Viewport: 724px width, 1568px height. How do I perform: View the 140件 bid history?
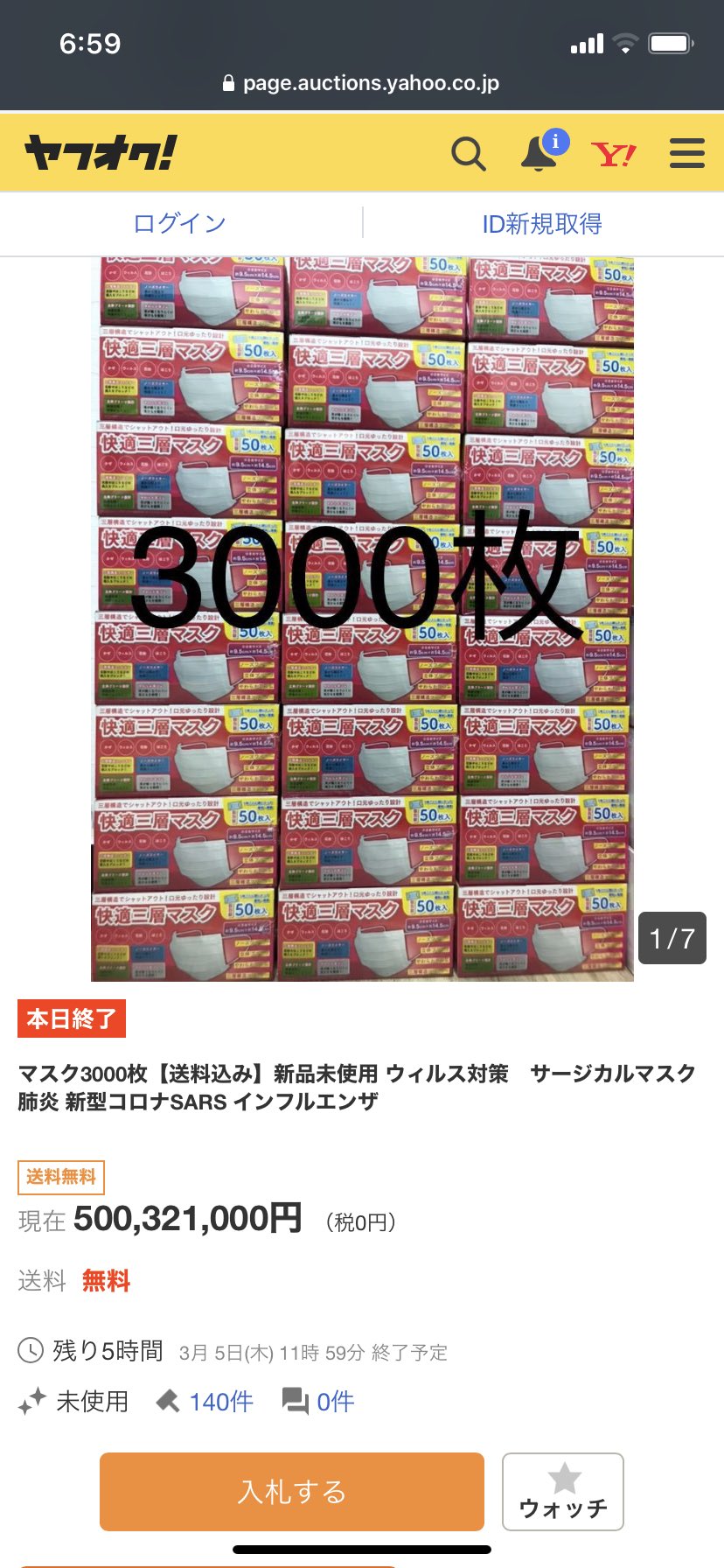pyautogui.click(x=220, y=1402)
